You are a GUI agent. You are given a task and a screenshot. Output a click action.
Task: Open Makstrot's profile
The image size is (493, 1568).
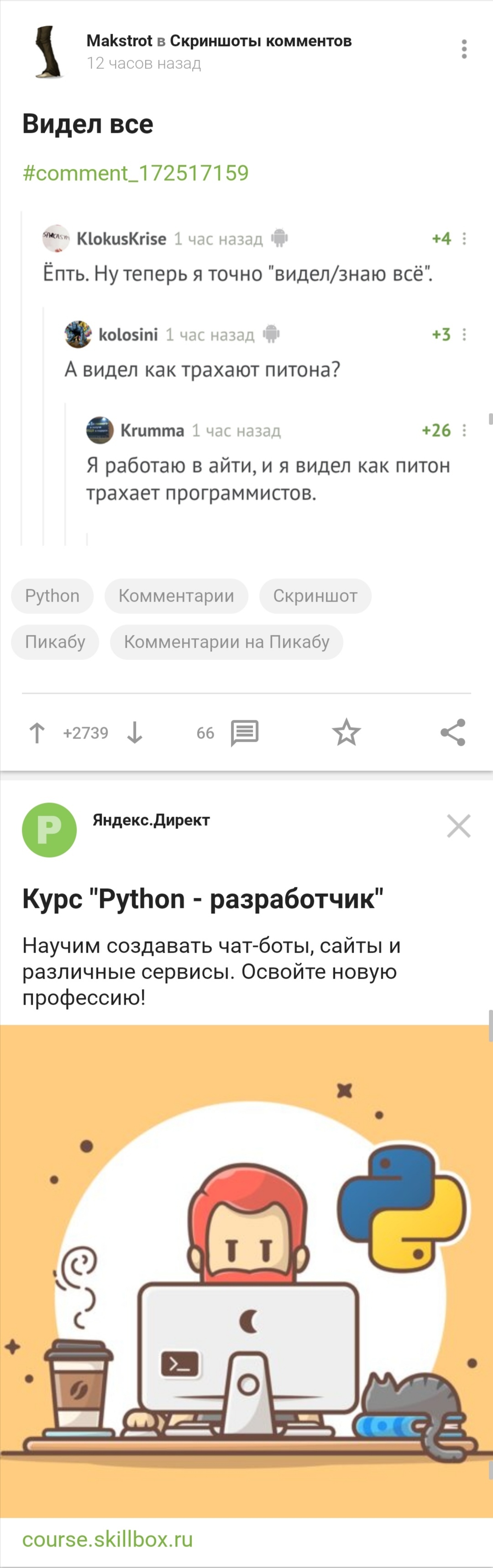[119, 41]
